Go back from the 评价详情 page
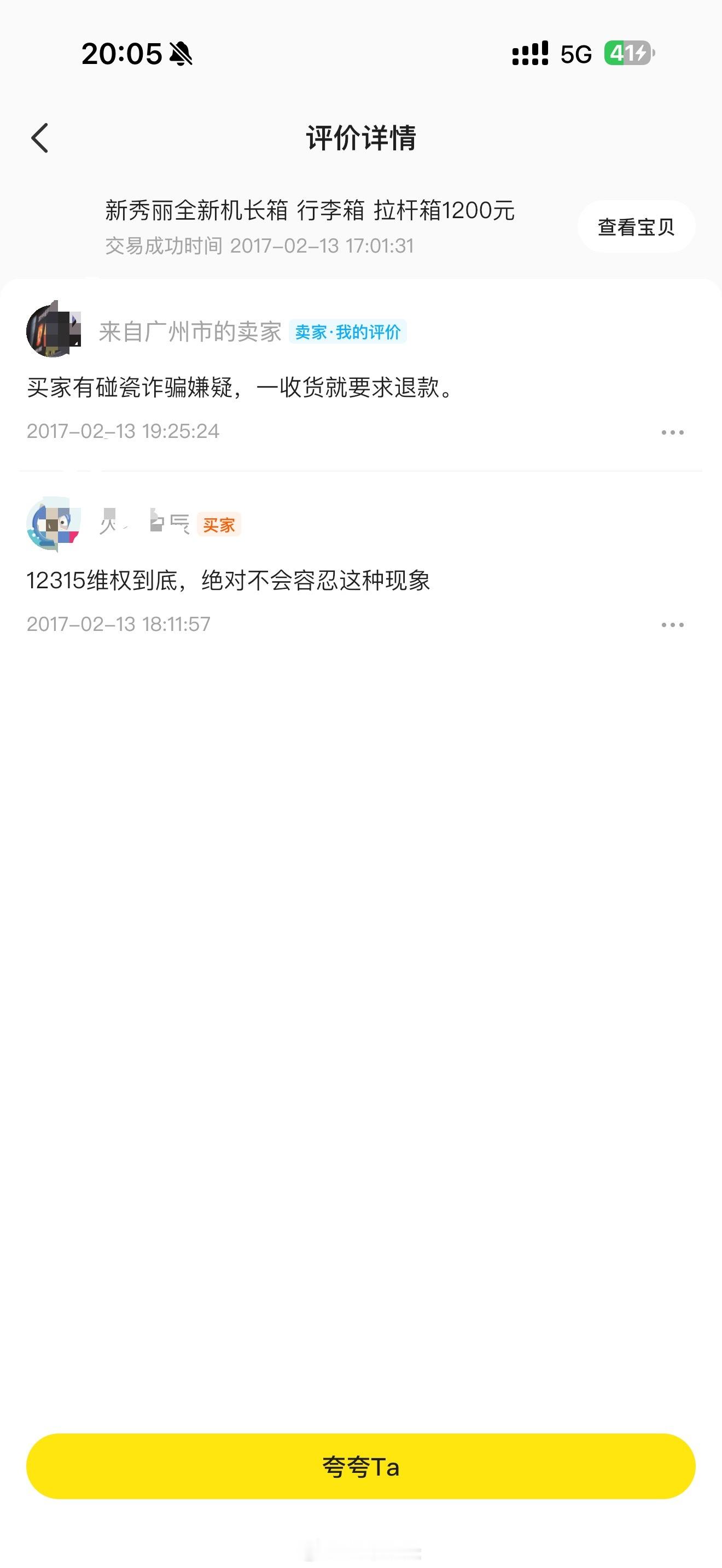 click(39, 138)
